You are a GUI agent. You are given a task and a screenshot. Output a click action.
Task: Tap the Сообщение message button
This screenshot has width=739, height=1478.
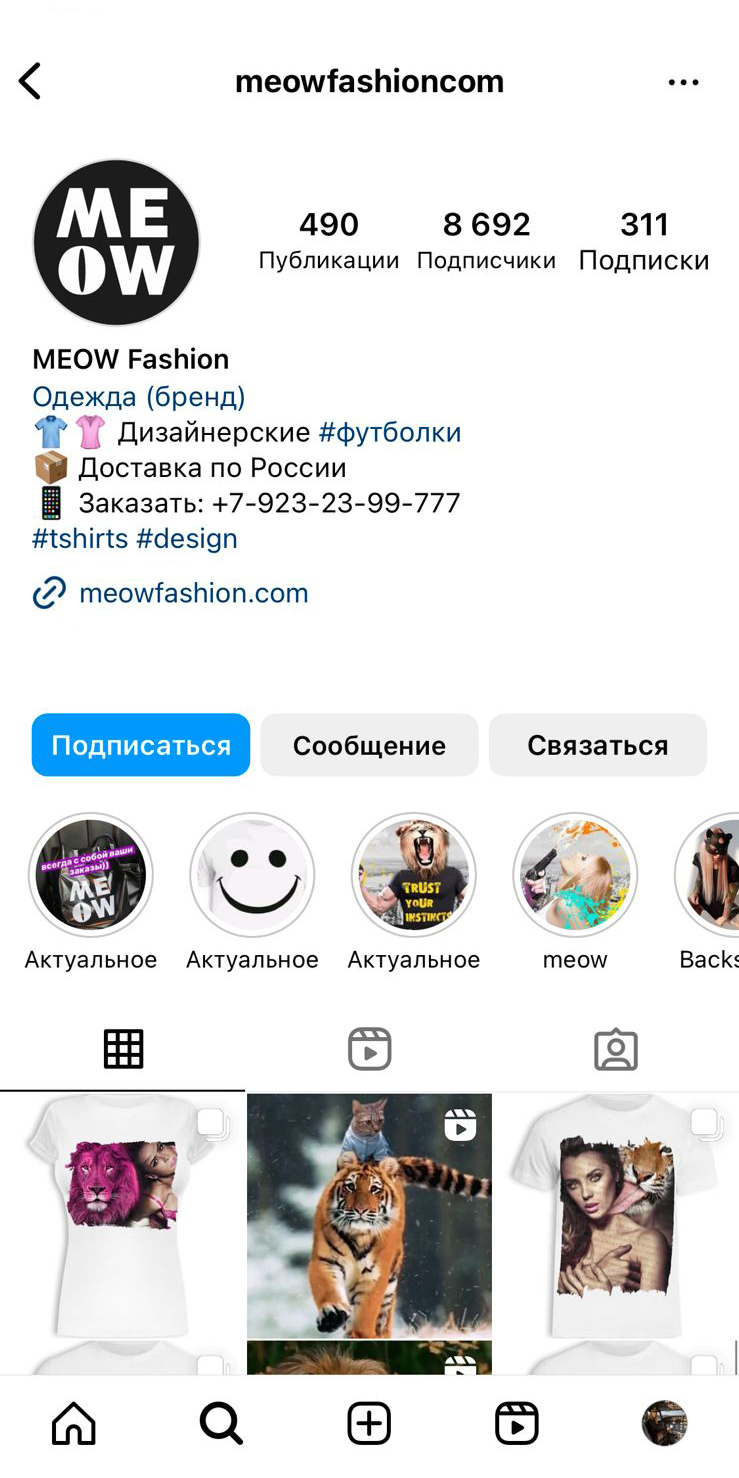click(369, 745)
